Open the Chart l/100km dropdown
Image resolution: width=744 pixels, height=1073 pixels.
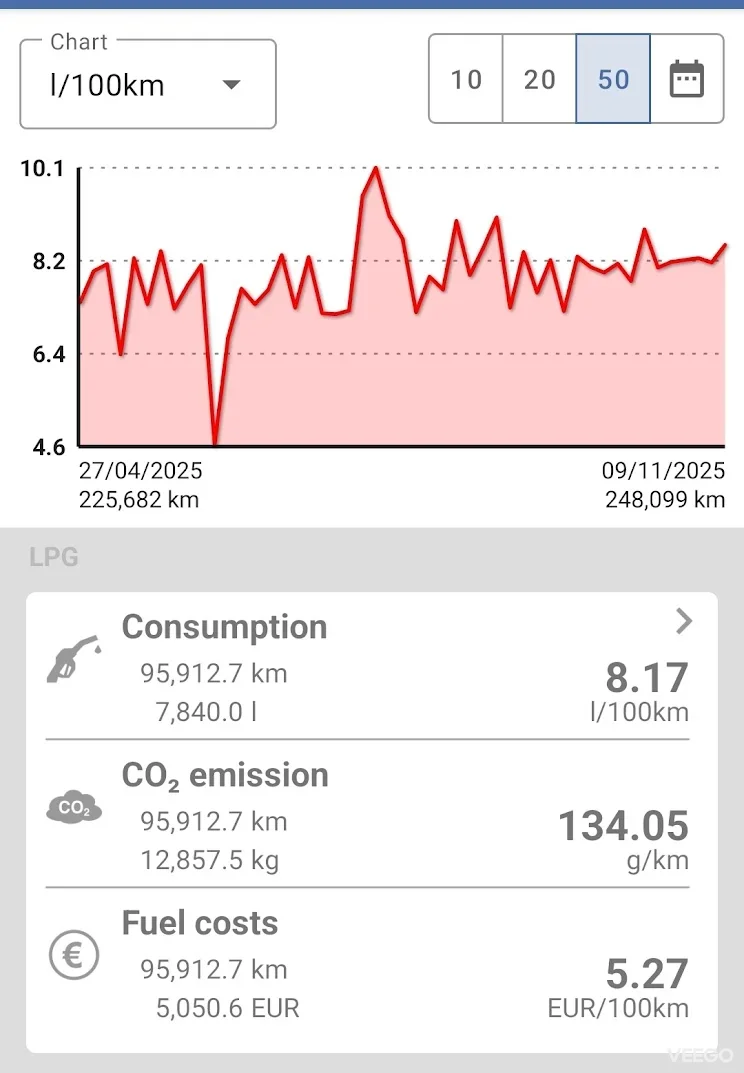(x=148, y=85)
